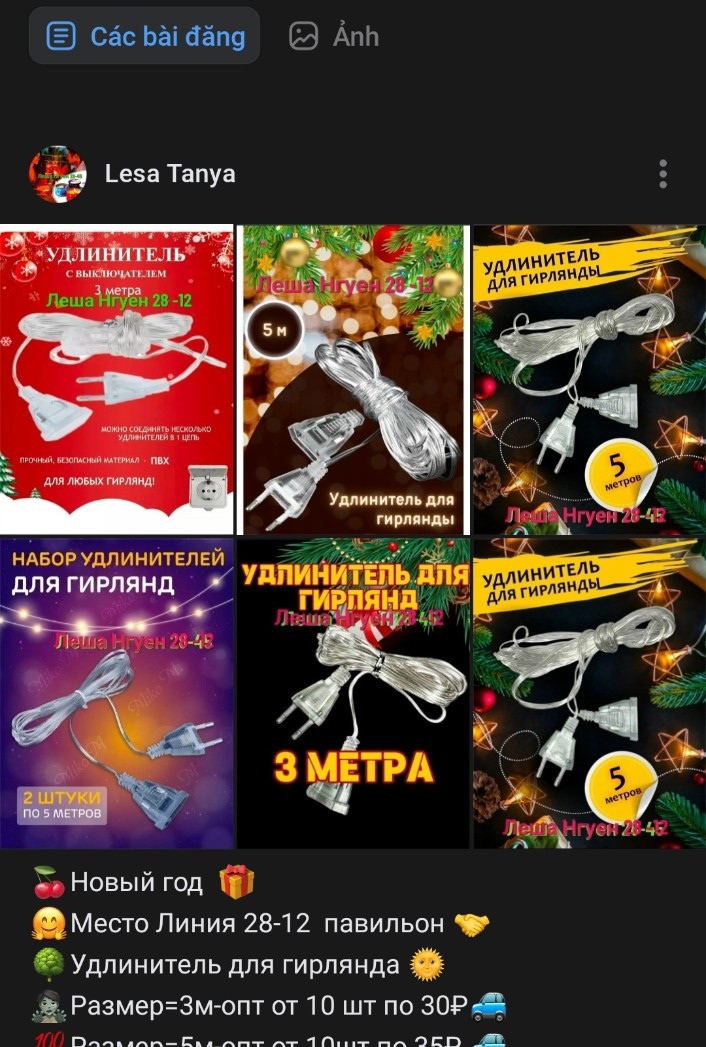706x1047 pixels.
Task: Open the Набор удлинителей 2 штуки photo
Action: pyautogui.click(x=116, y=693)
